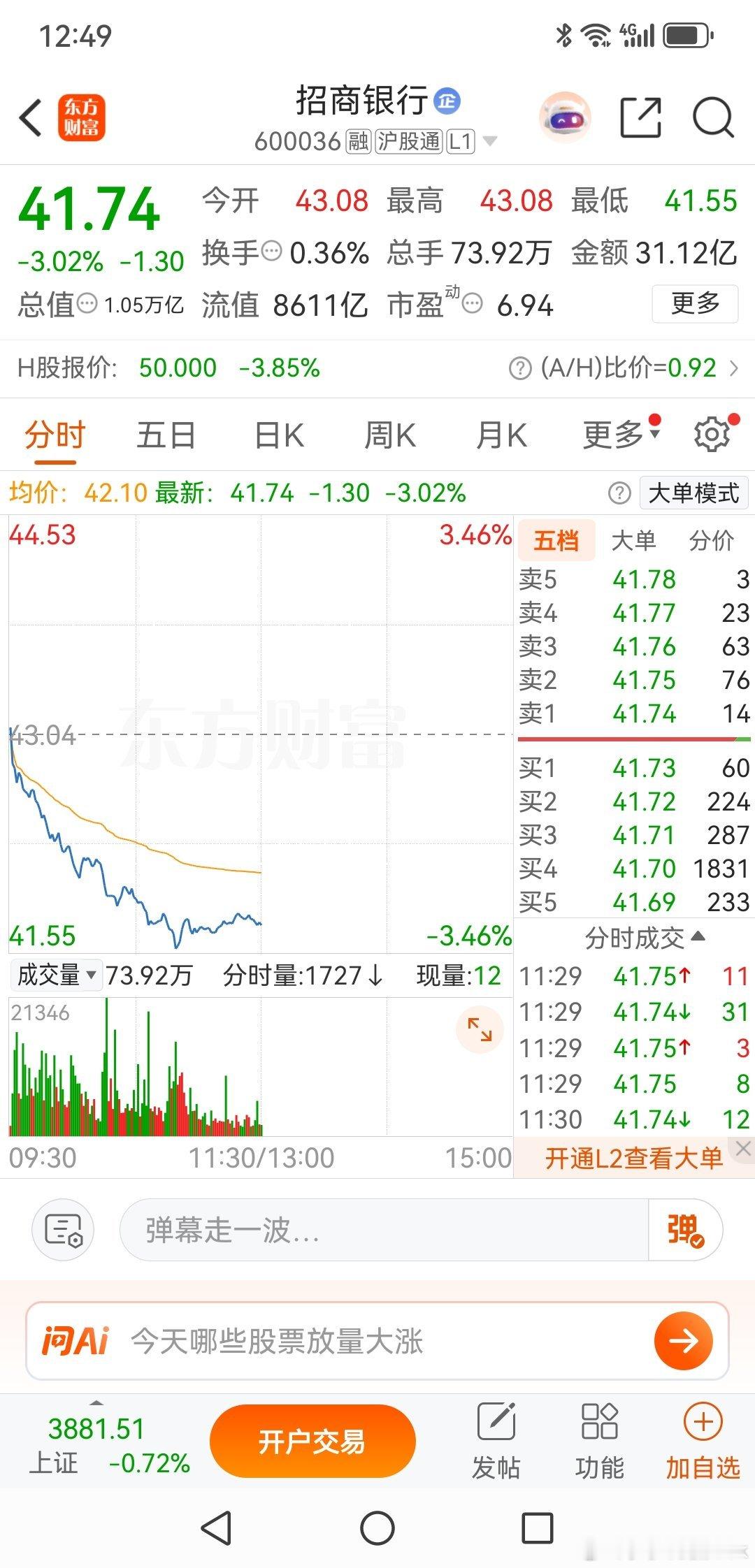Select the 五档 order book tab
Screen dimensions: 755x1568
point(556,540)
